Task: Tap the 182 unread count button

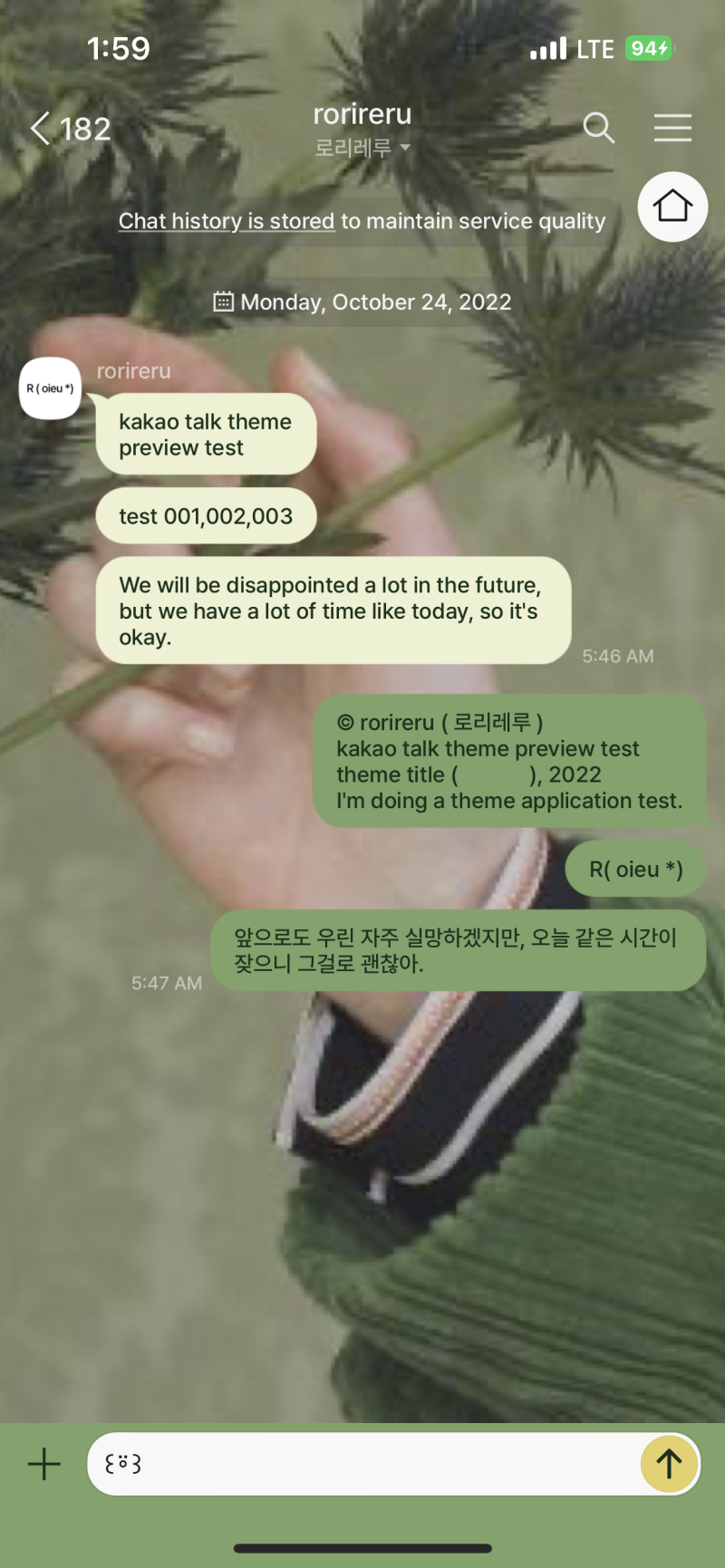Action: click(x=84, y=129)
